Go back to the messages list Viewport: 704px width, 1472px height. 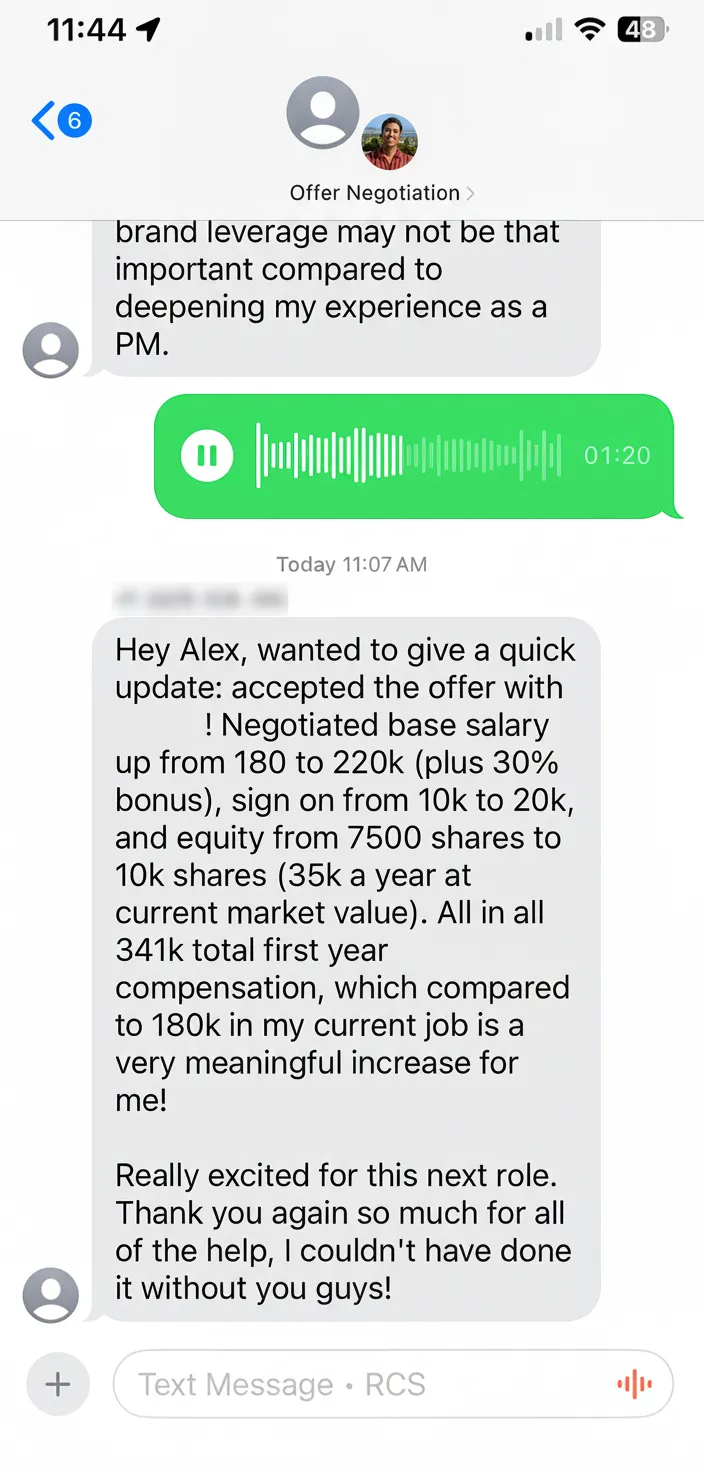(58, 122)
